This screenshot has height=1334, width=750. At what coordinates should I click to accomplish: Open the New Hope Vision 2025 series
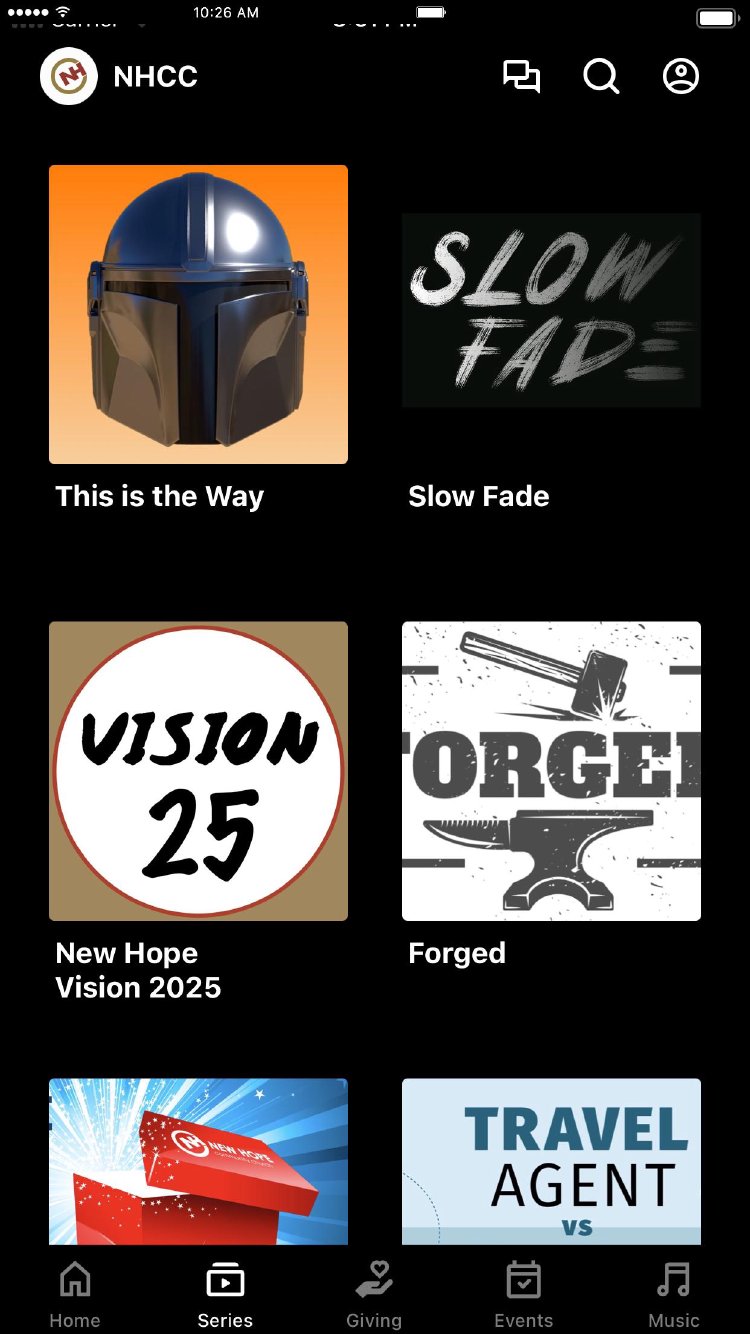tap(198, 771)
